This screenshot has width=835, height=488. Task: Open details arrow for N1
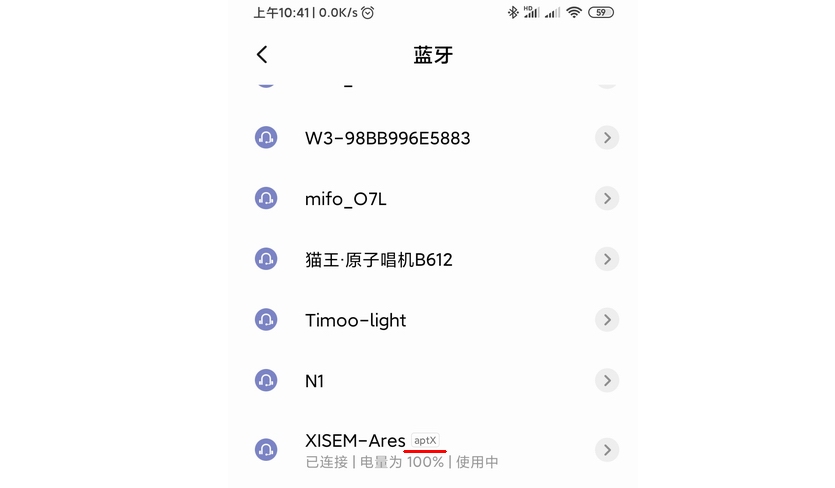point(606,381)
